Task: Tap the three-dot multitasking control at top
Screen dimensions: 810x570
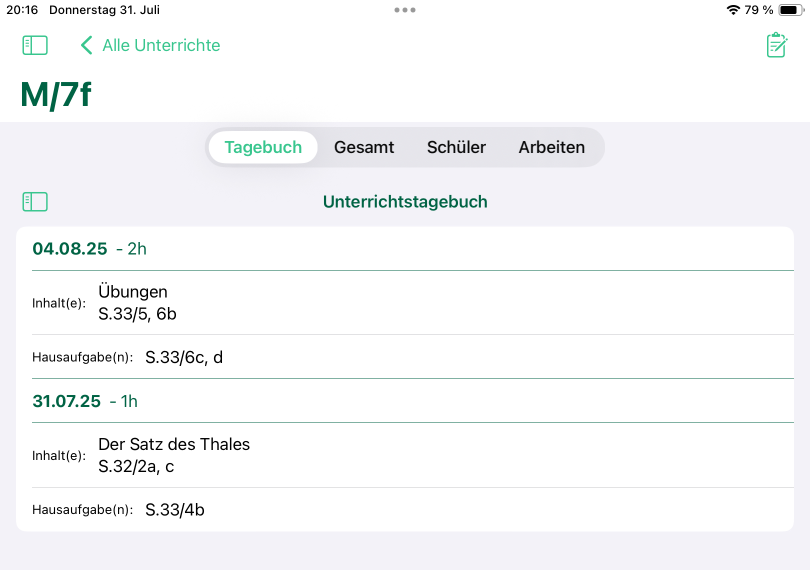Action: [405, 10]
